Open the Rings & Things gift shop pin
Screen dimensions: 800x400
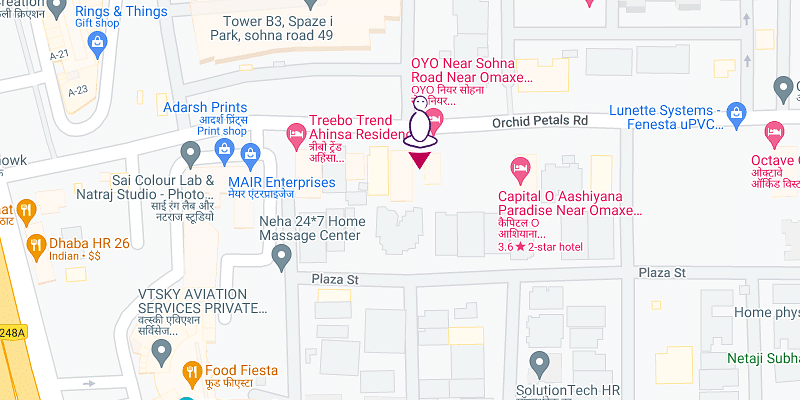[x=97, y=42]
